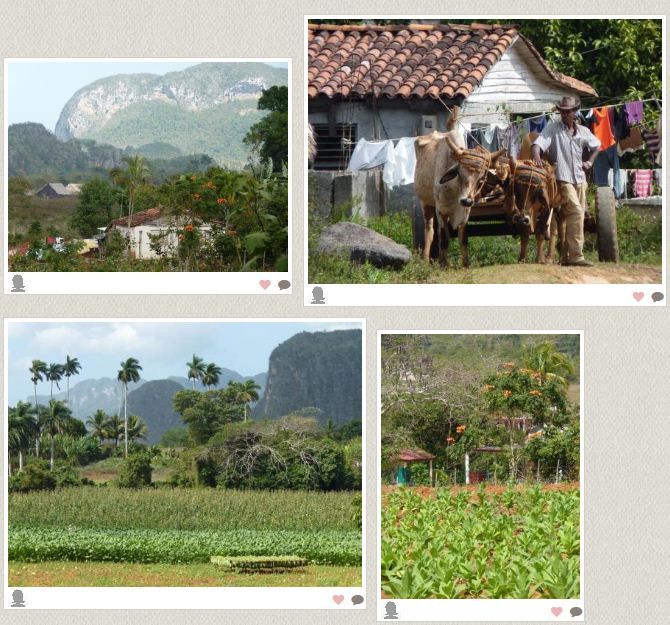Image resolution: width=670 pixels, height=625 pixels.
Task: Comment on the farmer with oxen photo
Action: tap(657, 296)
